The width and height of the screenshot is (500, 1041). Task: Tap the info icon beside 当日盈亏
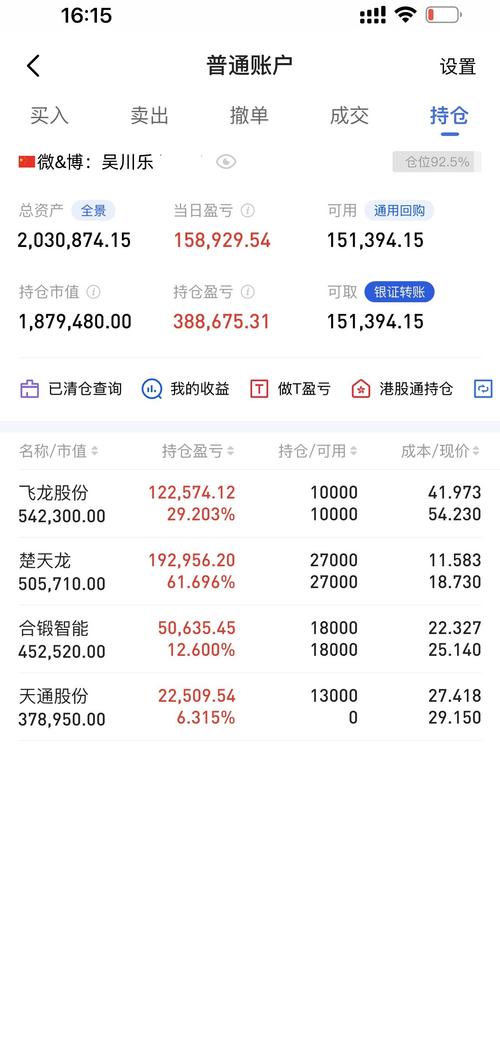[248, 211]
